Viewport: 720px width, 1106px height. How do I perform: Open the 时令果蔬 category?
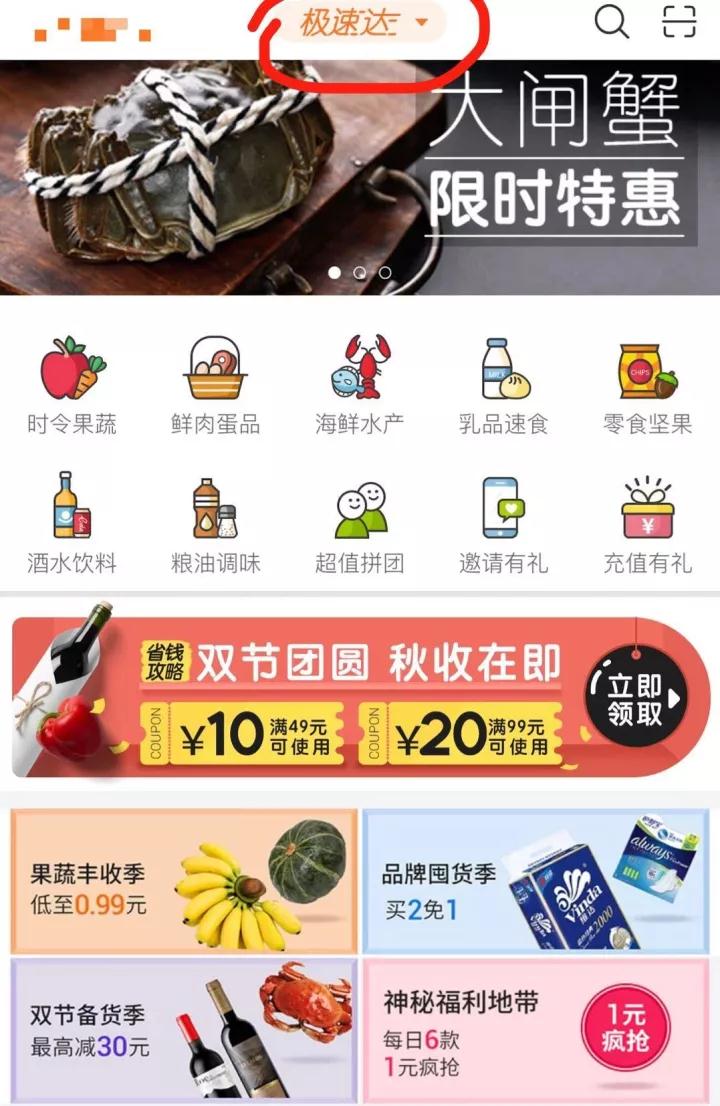tap(72, 386)
